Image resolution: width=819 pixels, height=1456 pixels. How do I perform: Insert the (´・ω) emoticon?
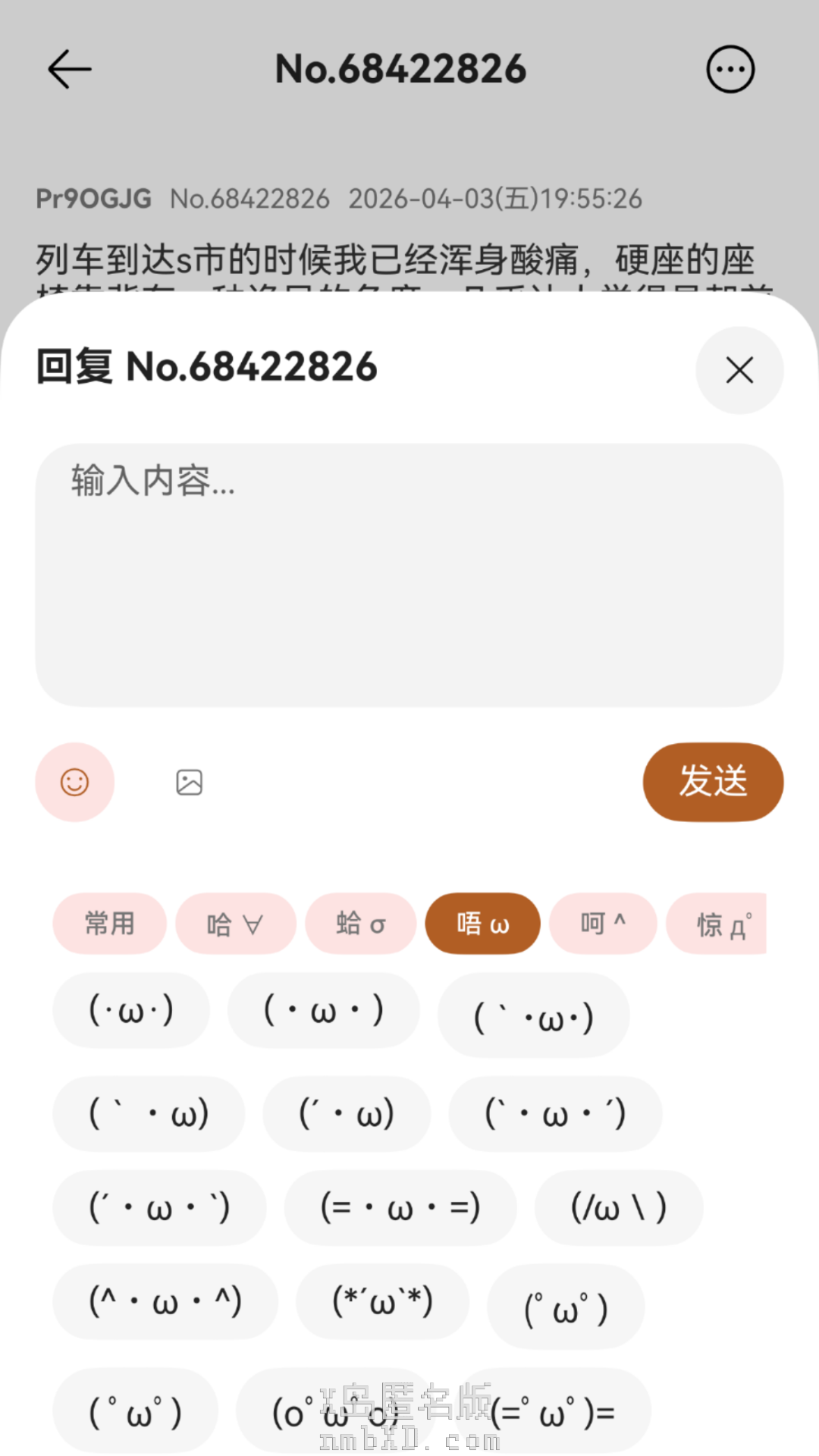[x=347, y=1113]
